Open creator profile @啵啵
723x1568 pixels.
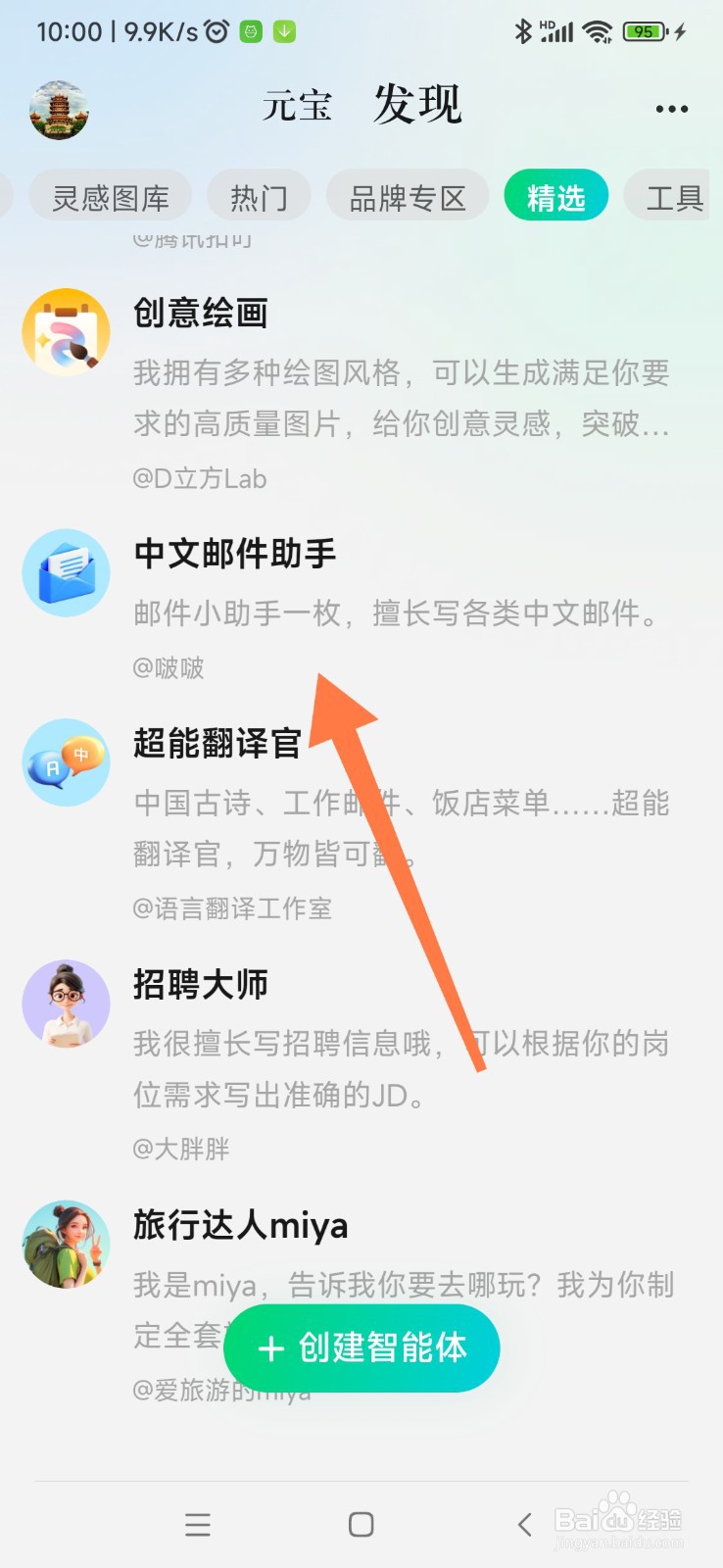169,666
